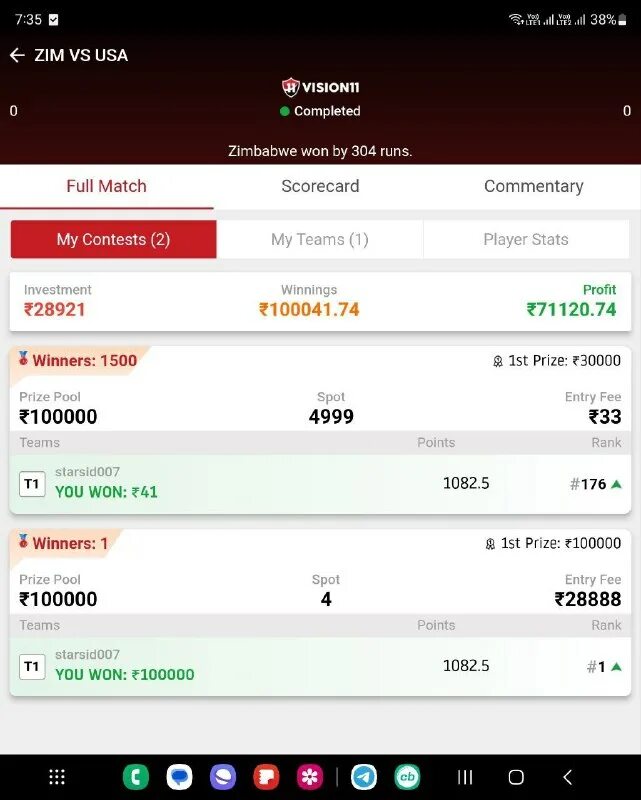641x800 pixels.
Task: View team T1 ranked #1
Action: click(320, 667)
